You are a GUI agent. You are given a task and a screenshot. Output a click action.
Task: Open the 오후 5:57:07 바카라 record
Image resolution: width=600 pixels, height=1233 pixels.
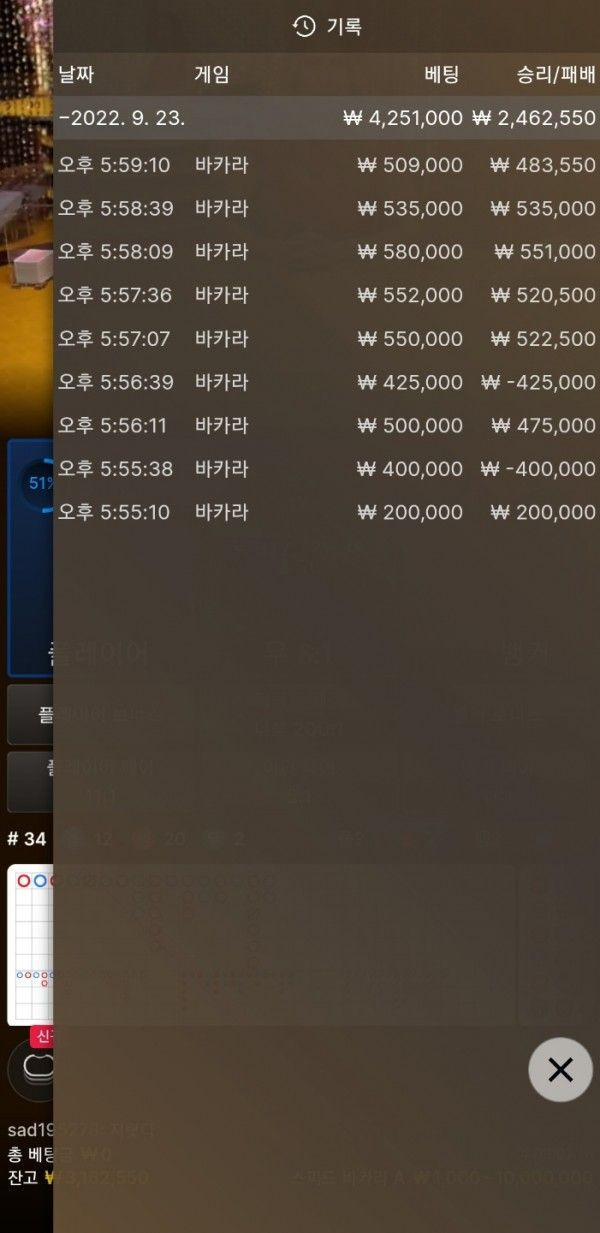click(326, 339)
